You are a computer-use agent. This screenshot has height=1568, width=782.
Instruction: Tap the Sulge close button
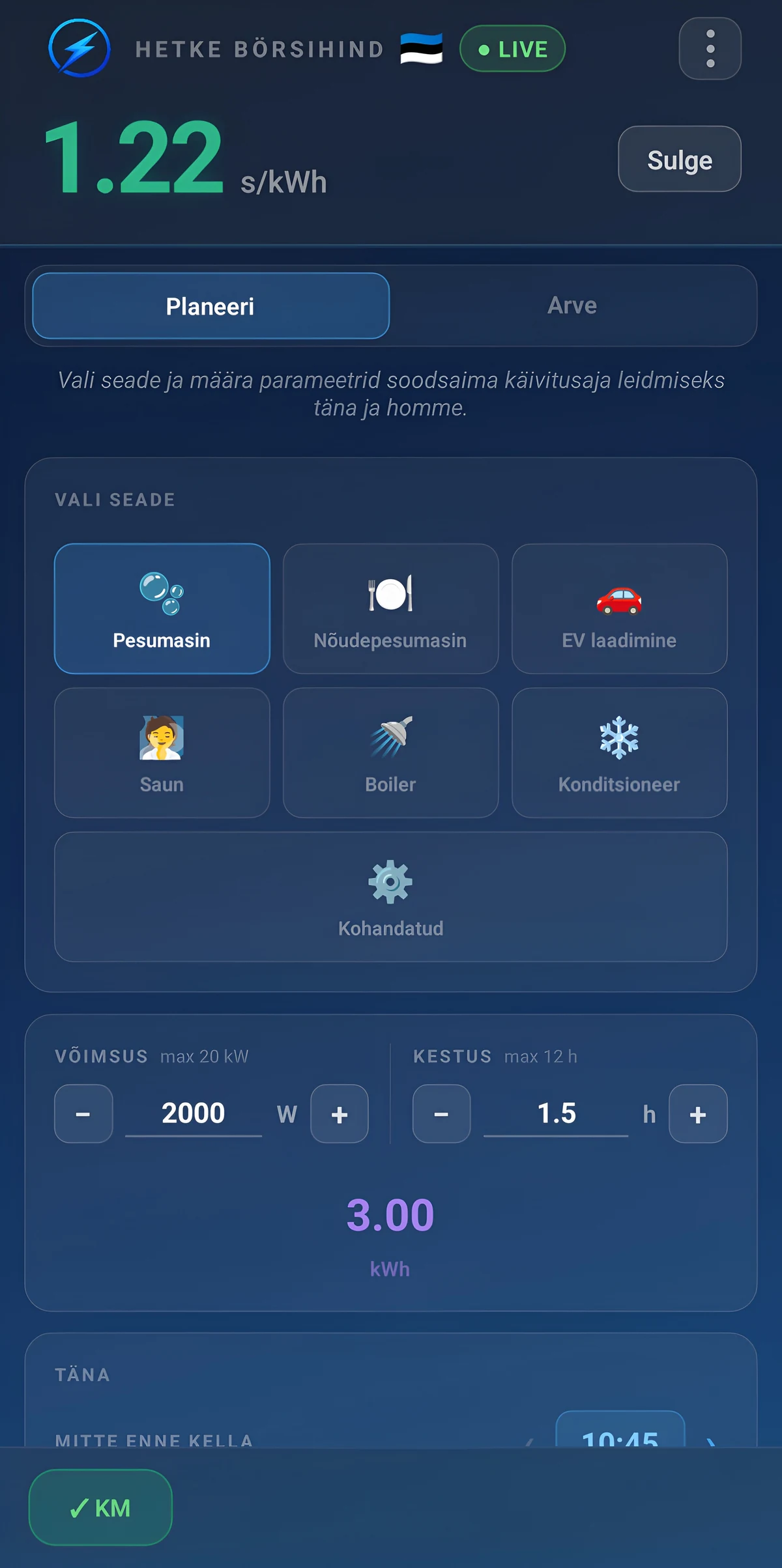[x=679, y=159]
